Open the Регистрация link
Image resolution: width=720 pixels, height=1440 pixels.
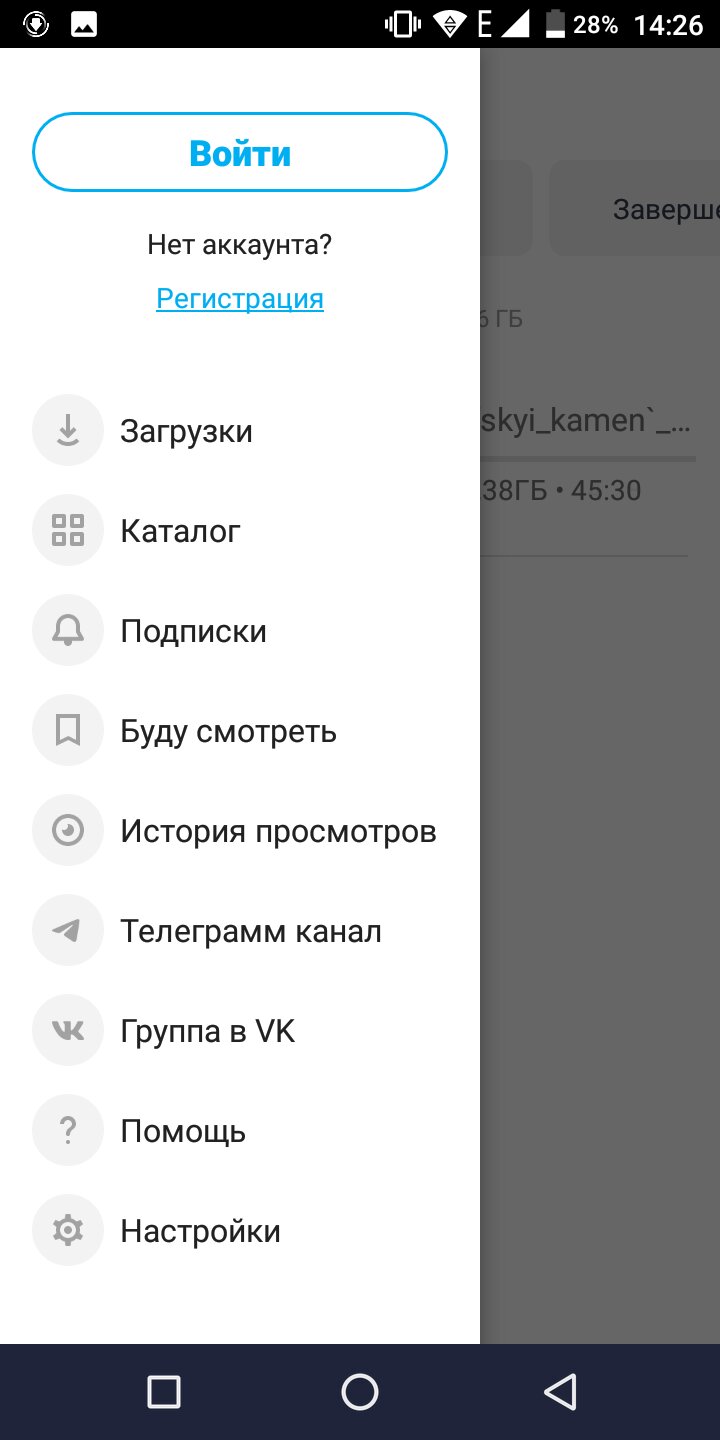pyautogui.click(x=240, y=298)
